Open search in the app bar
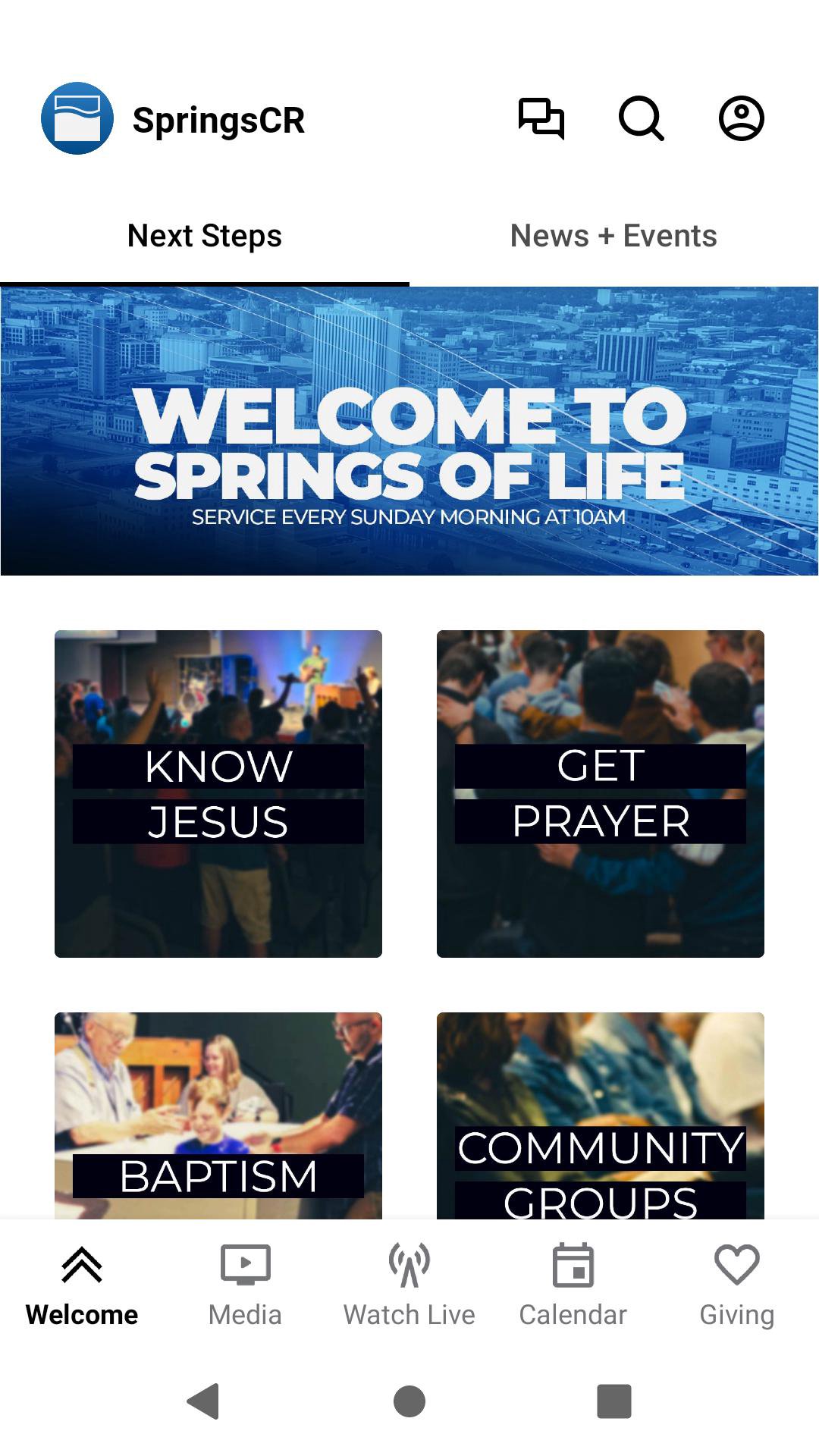 click(x=642, y=119)
